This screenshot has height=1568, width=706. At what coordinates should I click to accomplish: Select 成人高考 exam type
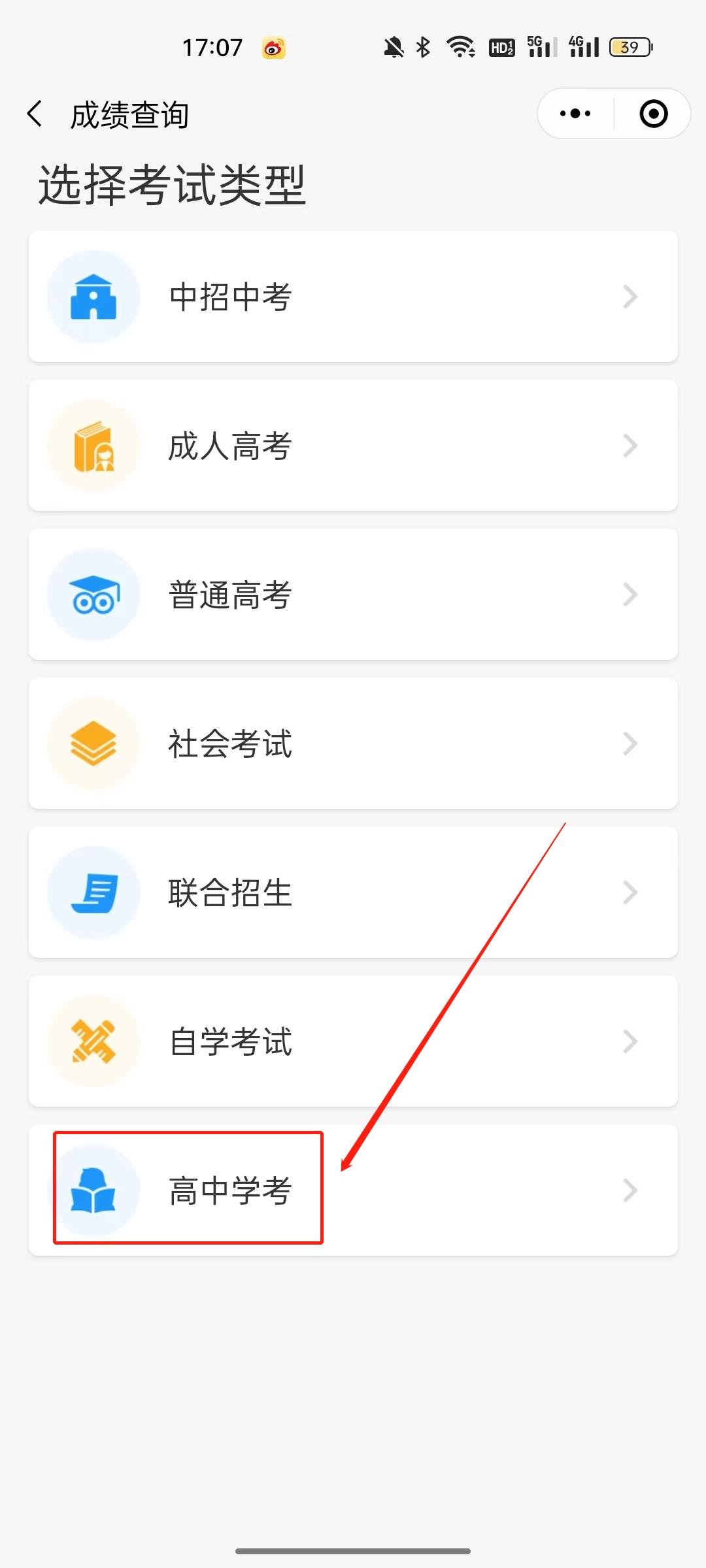coord(353,446)
